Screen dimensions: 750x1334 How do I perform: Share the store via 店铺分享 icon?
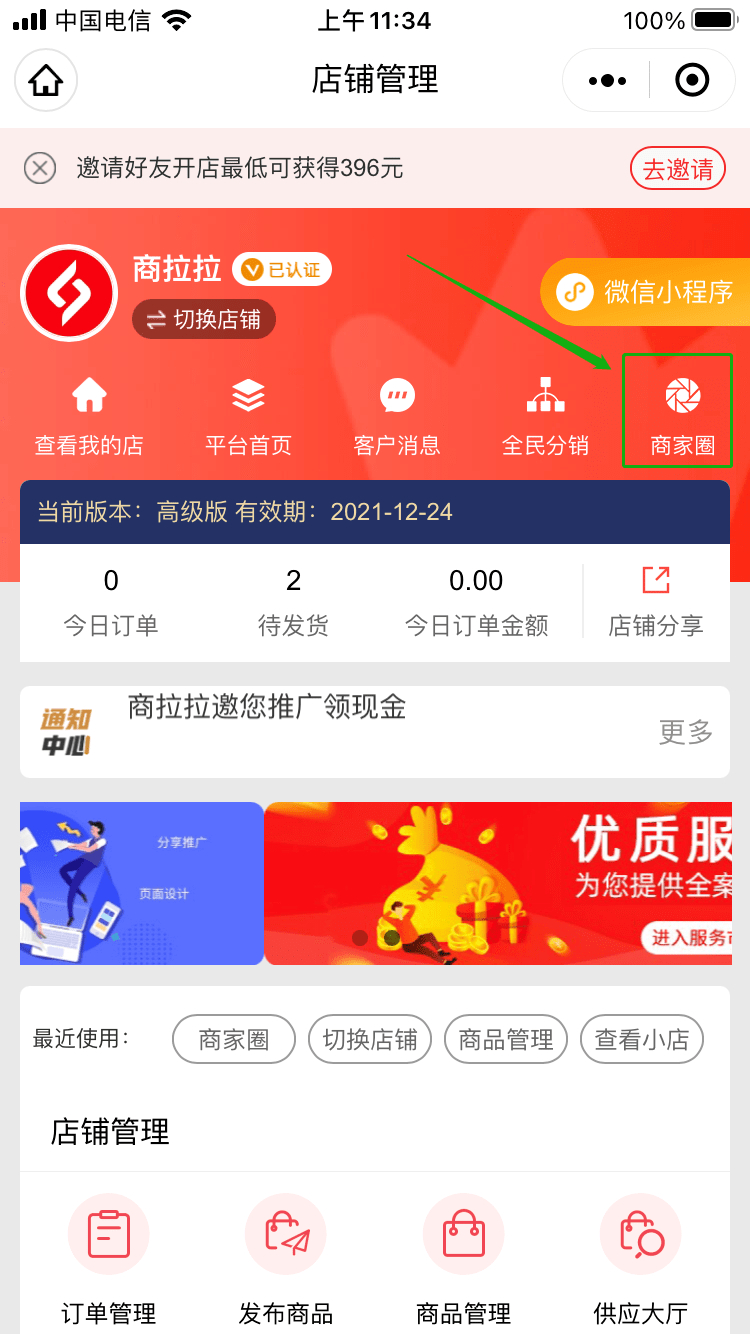click(x=655, y=579)
